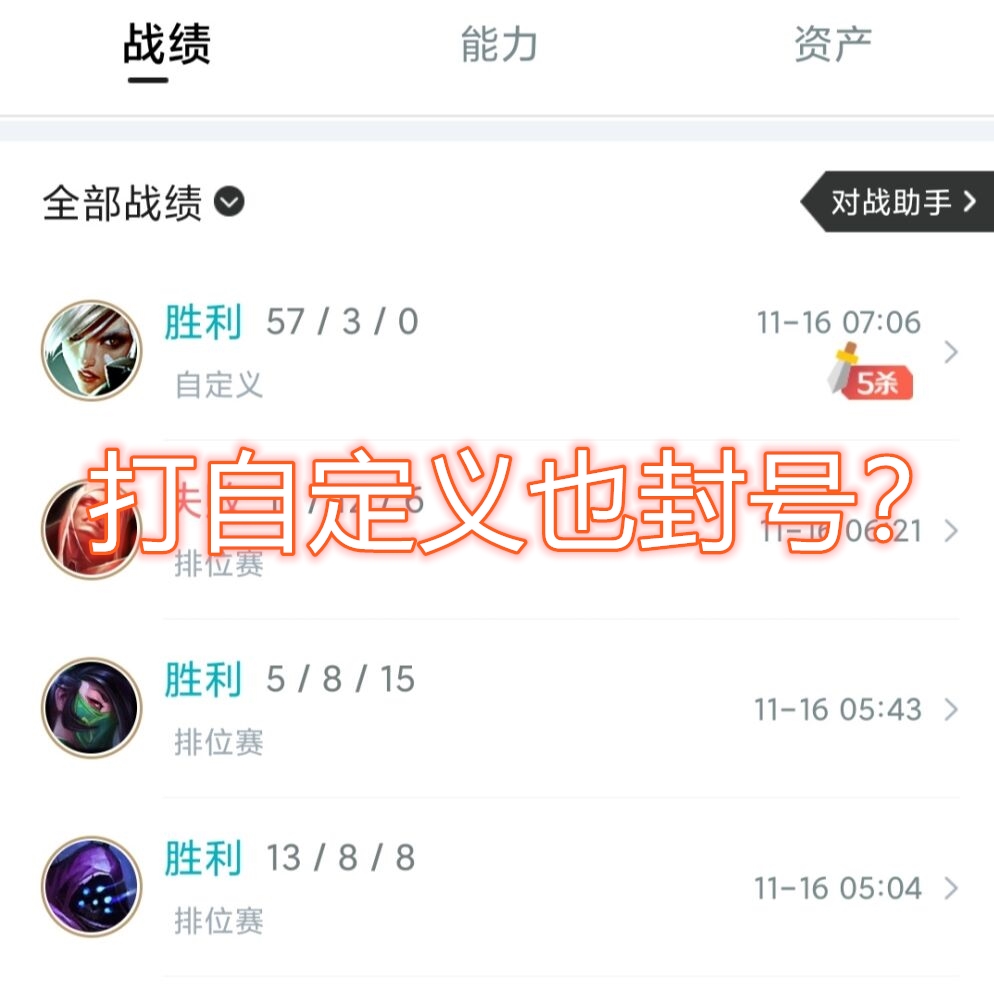The width and height of the screenshot is (994, 1000).
Task: Click the 排位赛 label under 5/8/15
Action: (x=217, y=743)
